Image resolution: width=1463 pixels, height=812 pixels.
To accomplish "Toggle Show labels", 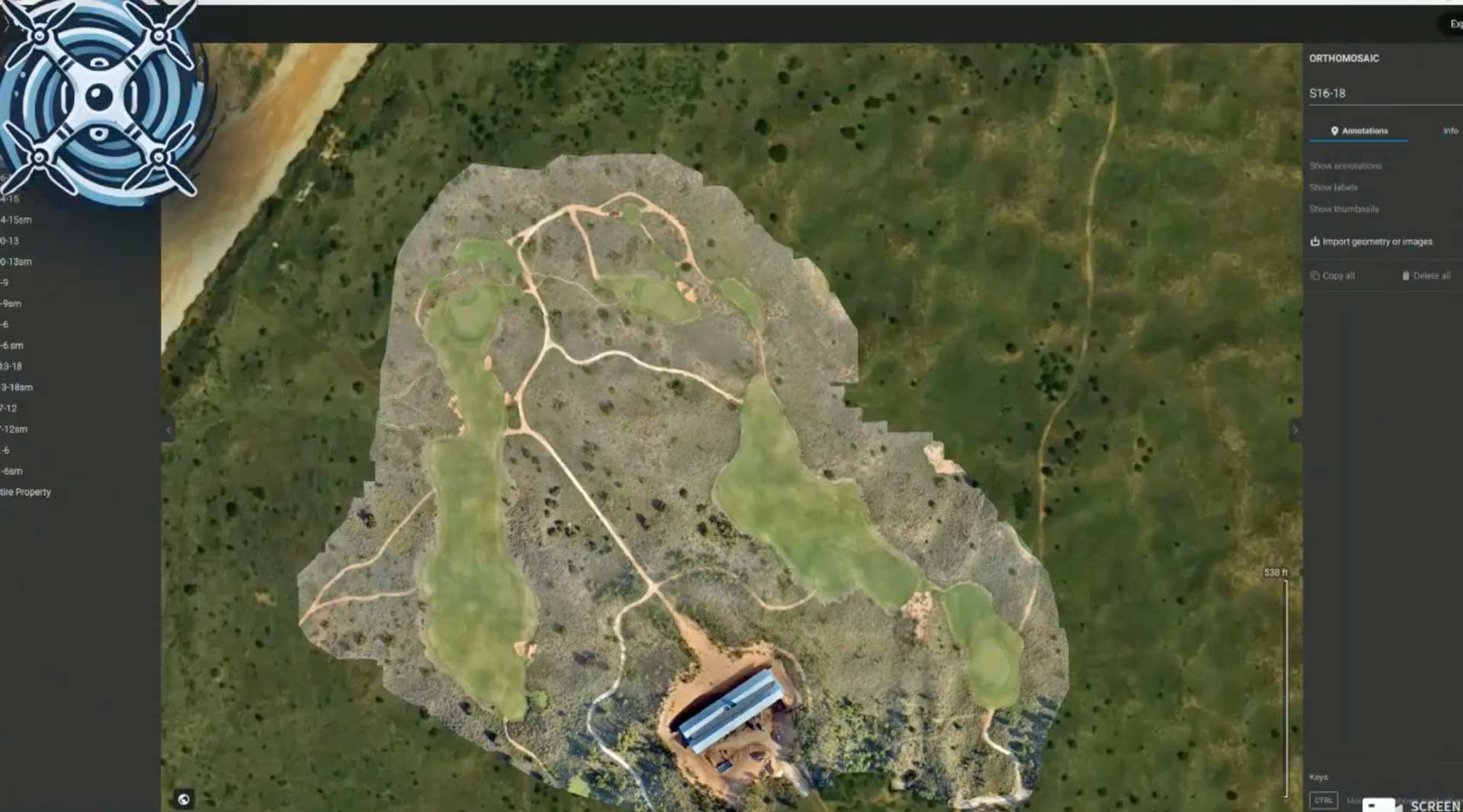I will pos(1333,187).
